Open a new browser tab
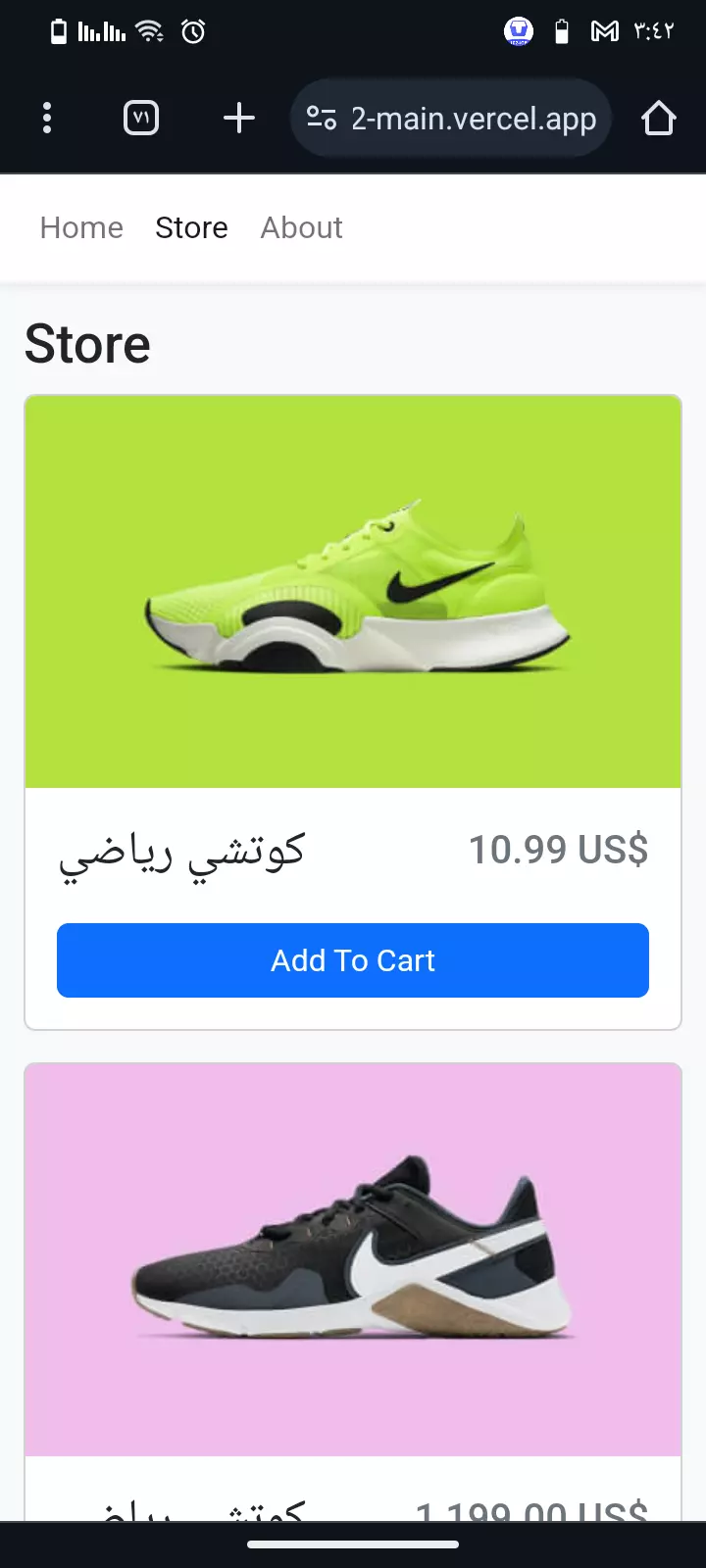The width and height of the screenshot is (706, 1568). point(239,119)
